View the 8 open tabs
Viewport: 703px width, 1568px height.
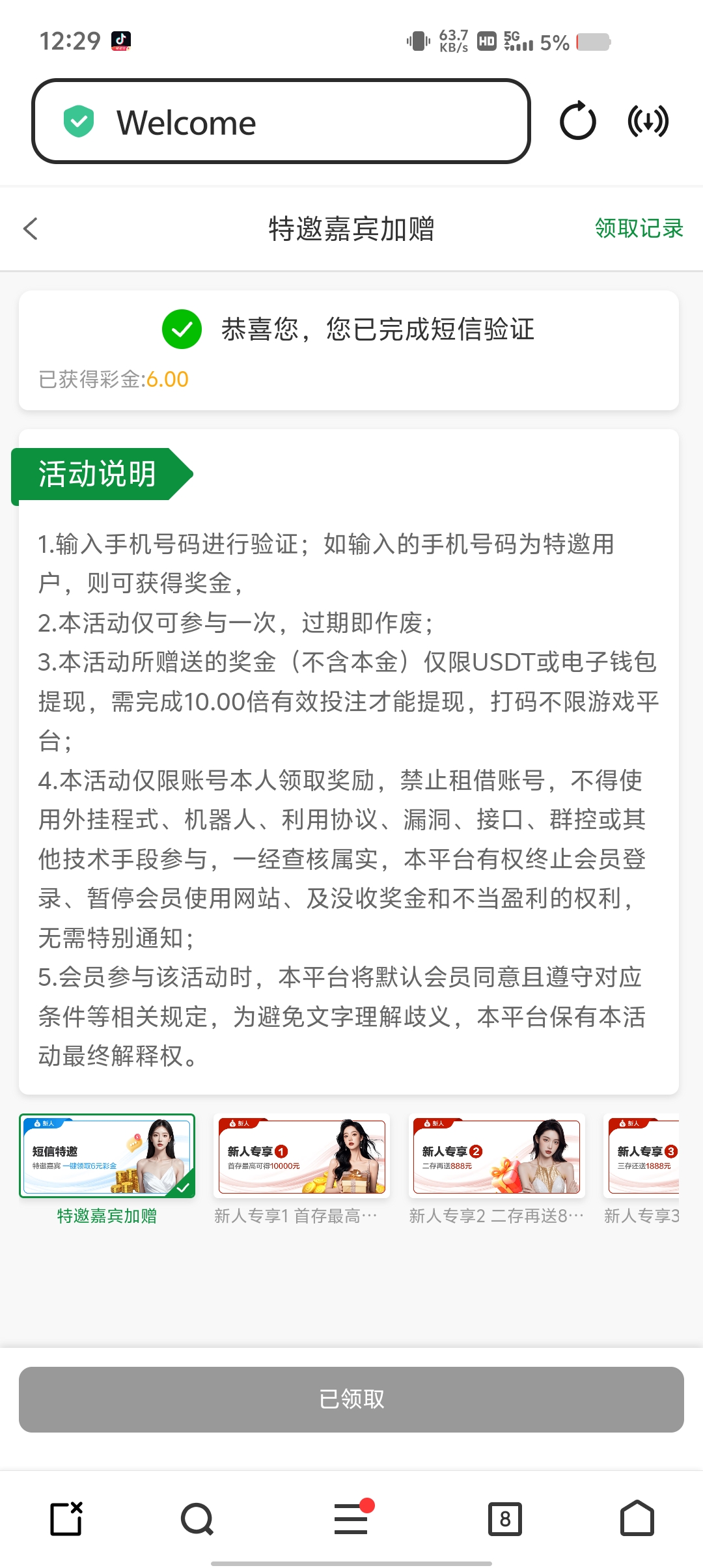(505, 1519)
